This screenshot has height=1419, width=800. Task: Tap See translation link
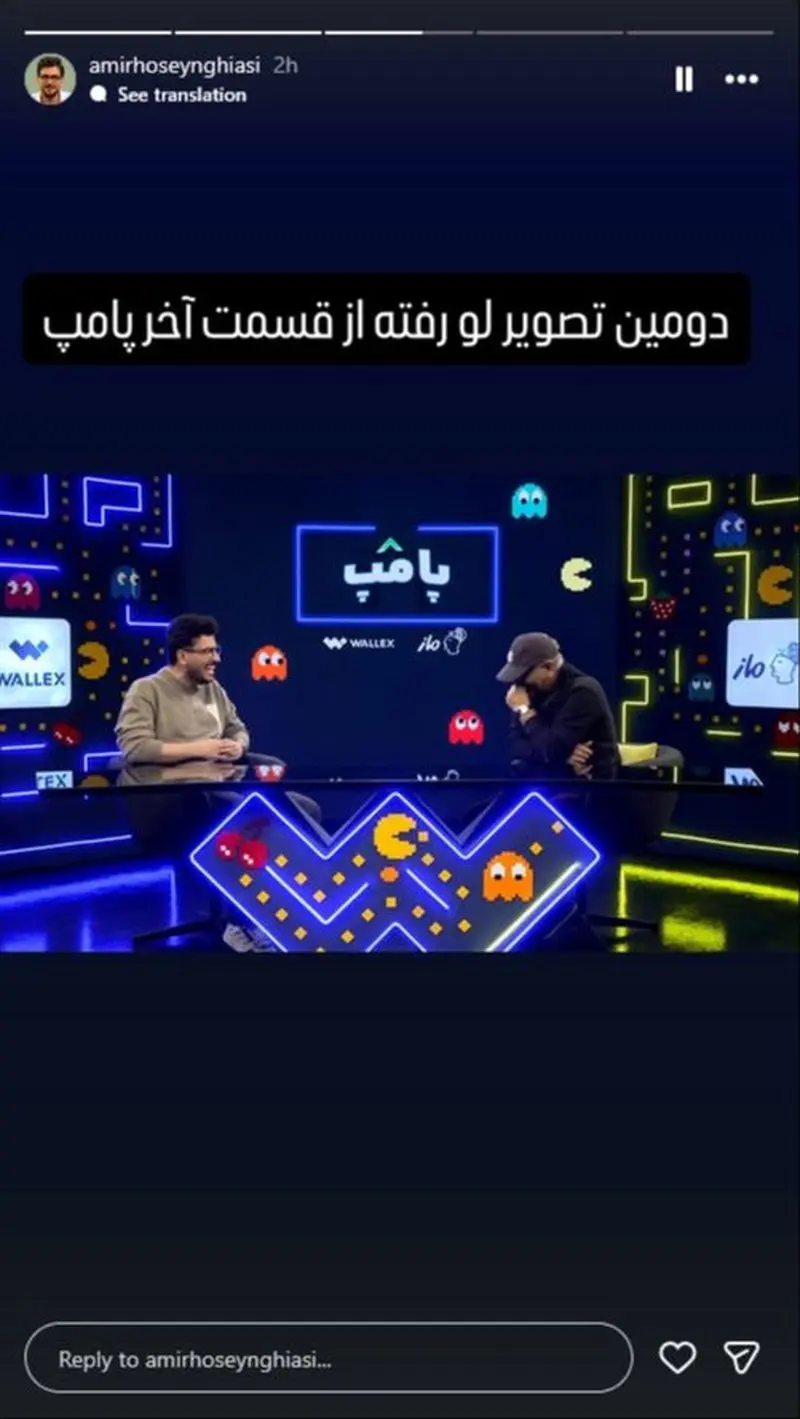point(181,95)
